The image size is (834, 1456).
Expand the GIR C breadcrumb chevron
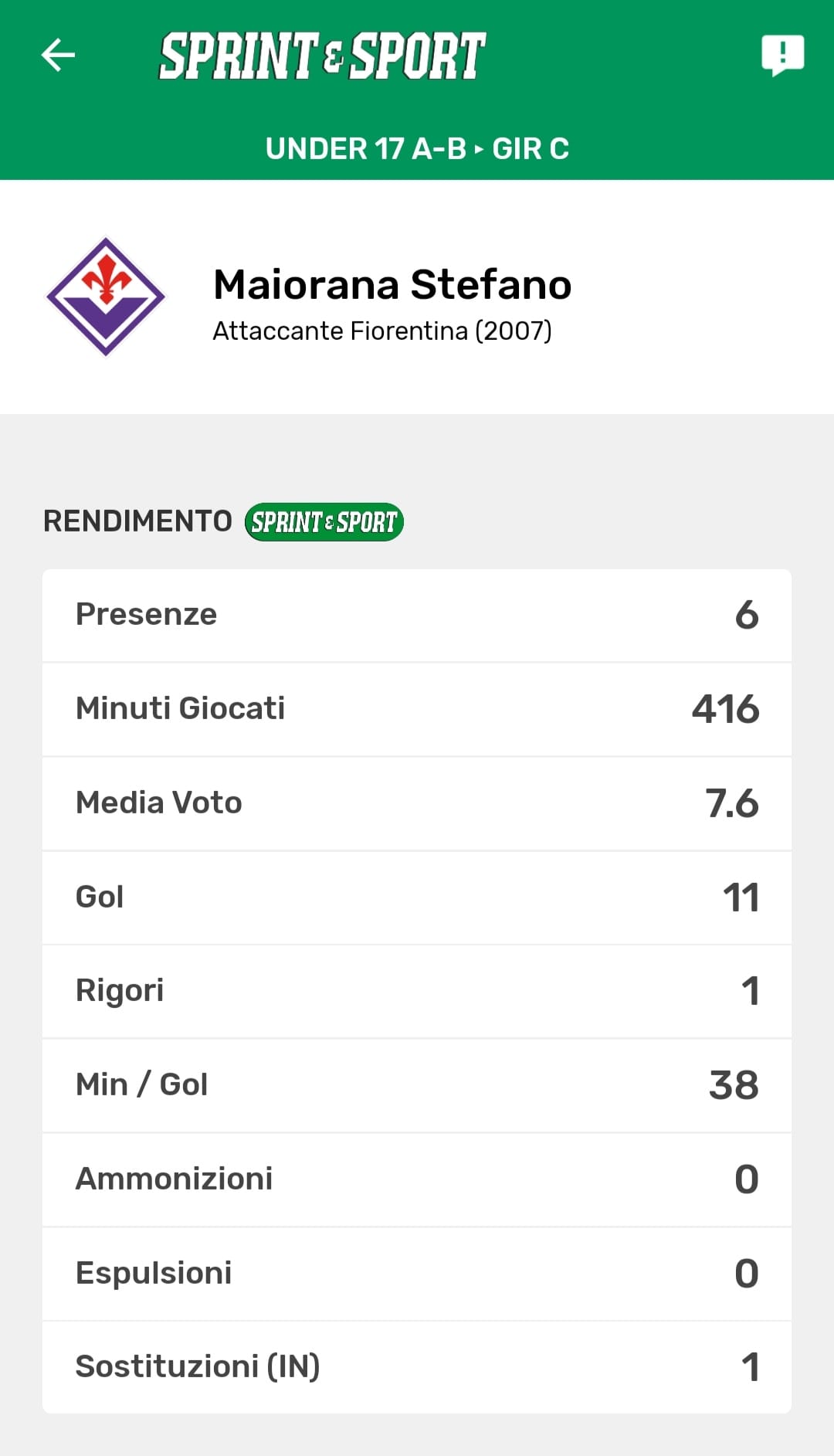pos(479,148)
